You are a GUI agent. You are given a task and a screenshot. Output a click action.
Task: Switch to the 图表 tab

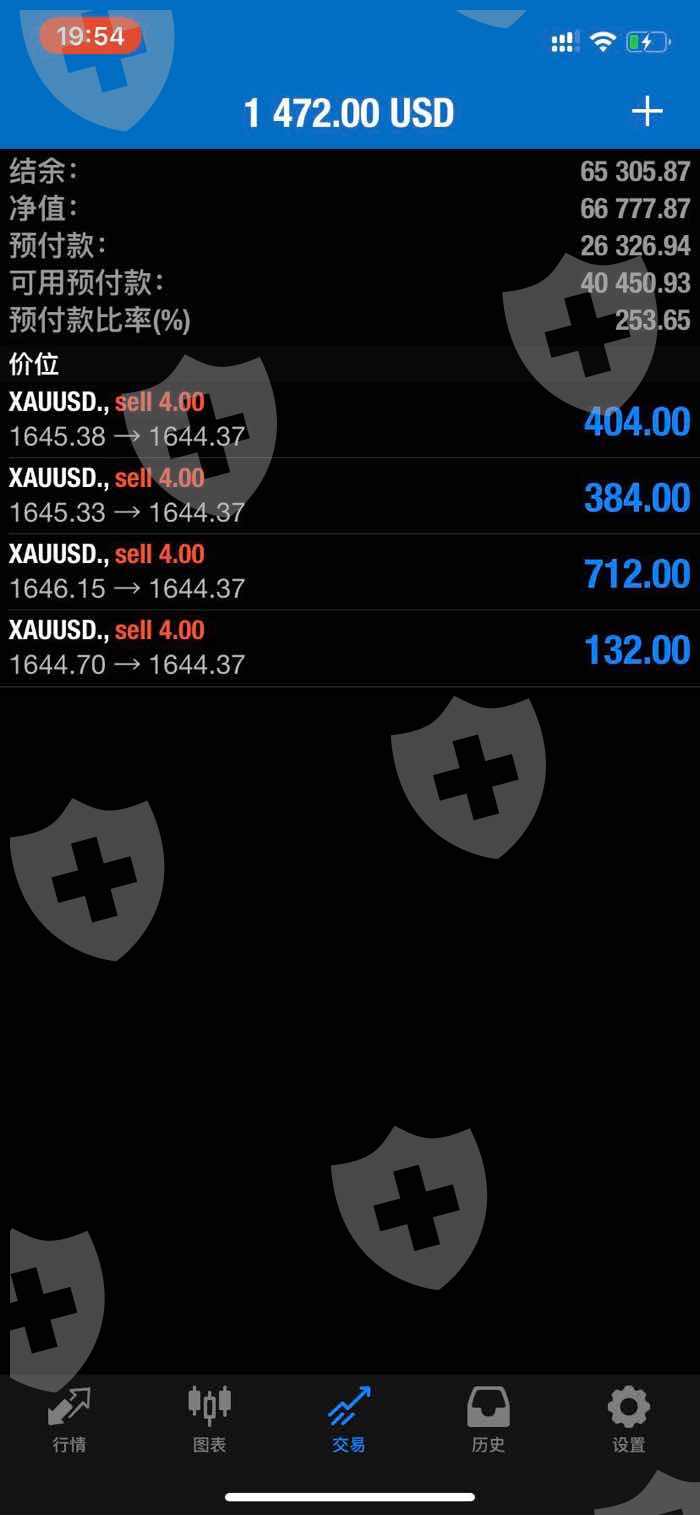(x=209, y=1419)
